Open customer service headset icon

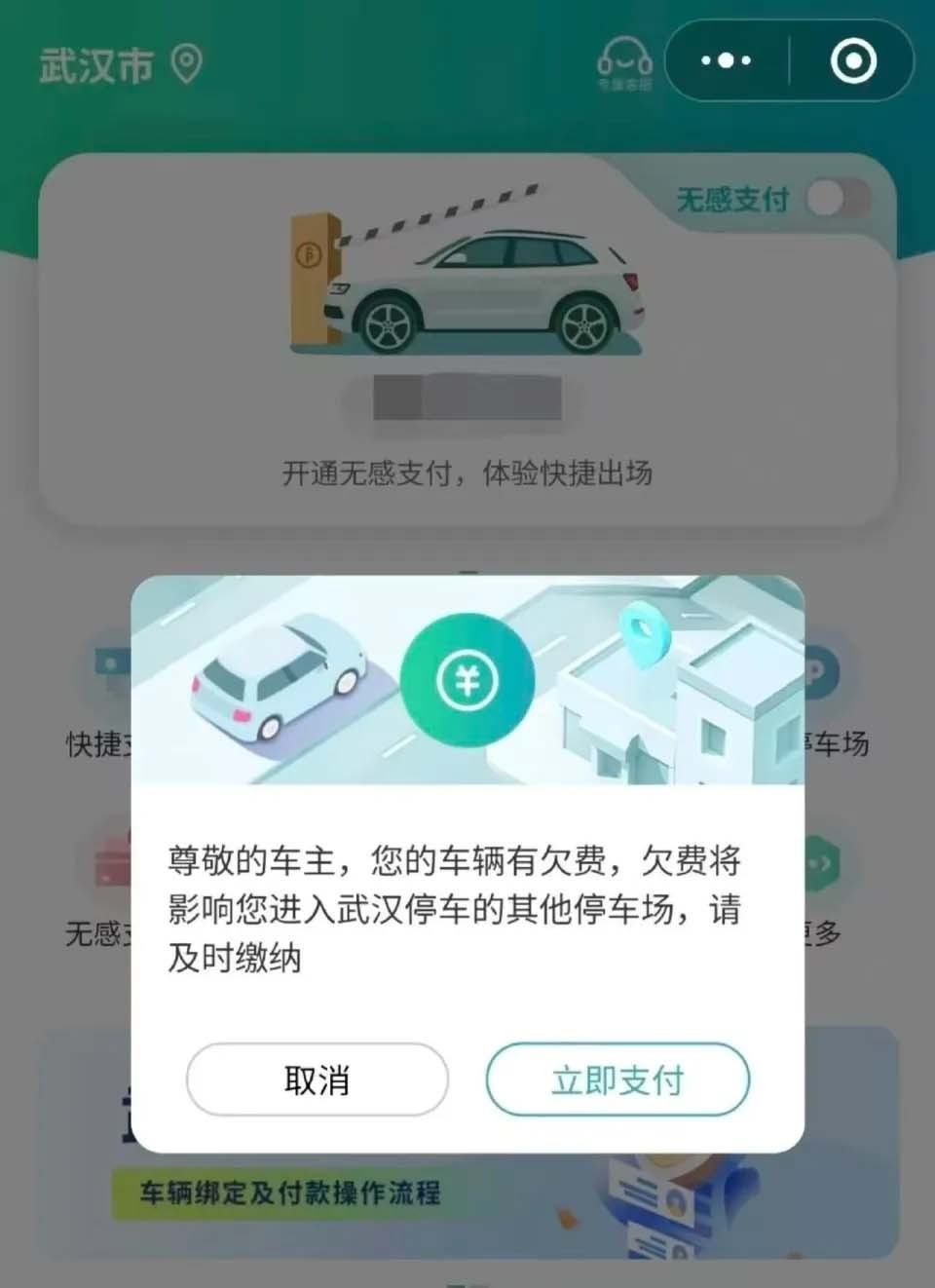(x=624, y=63)
